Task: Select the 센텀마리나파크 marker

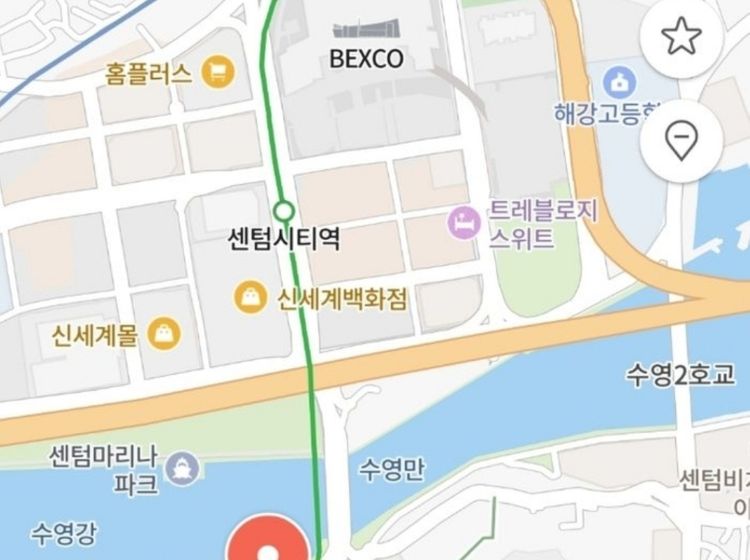Action: pos(185,467)
